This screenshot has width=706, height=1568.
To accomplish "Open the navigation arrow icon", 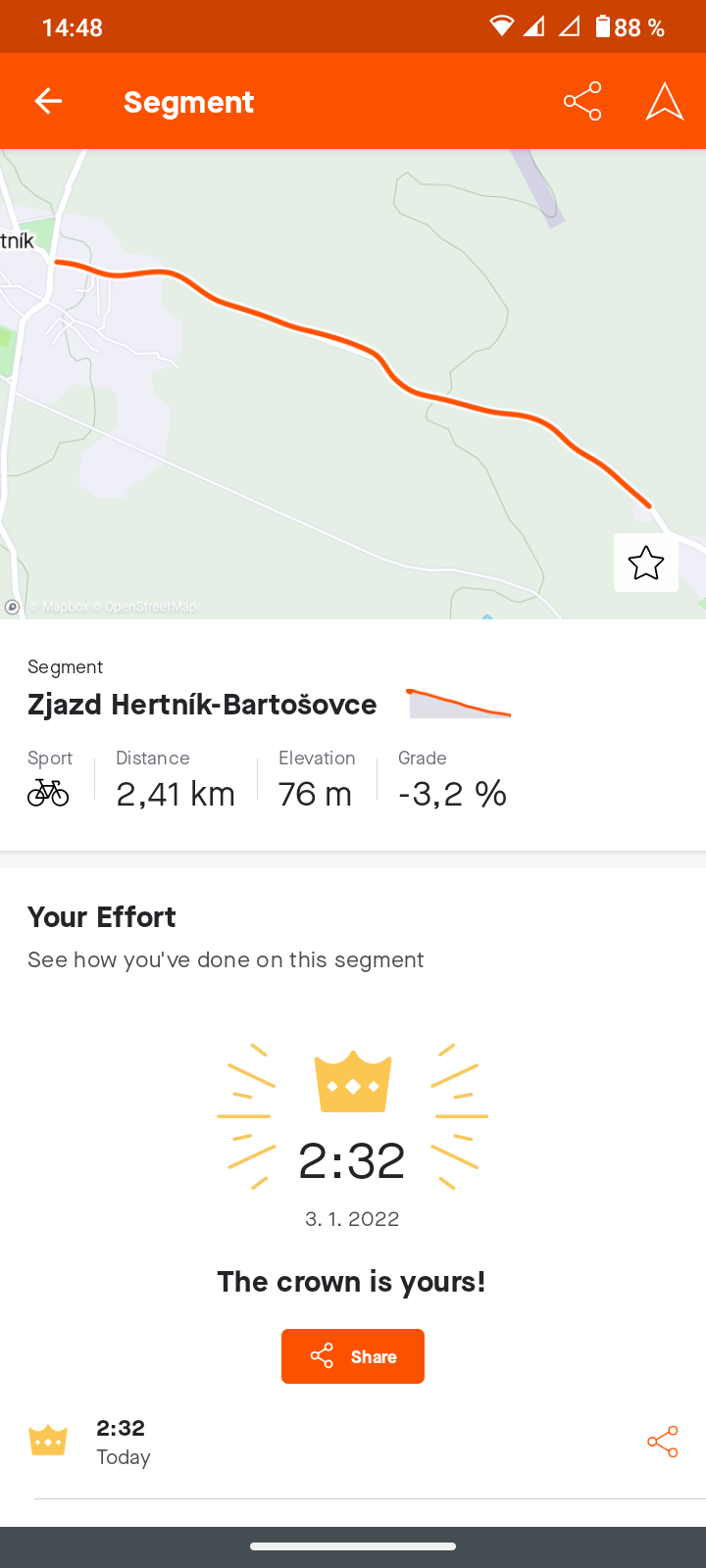I will 664,101.
